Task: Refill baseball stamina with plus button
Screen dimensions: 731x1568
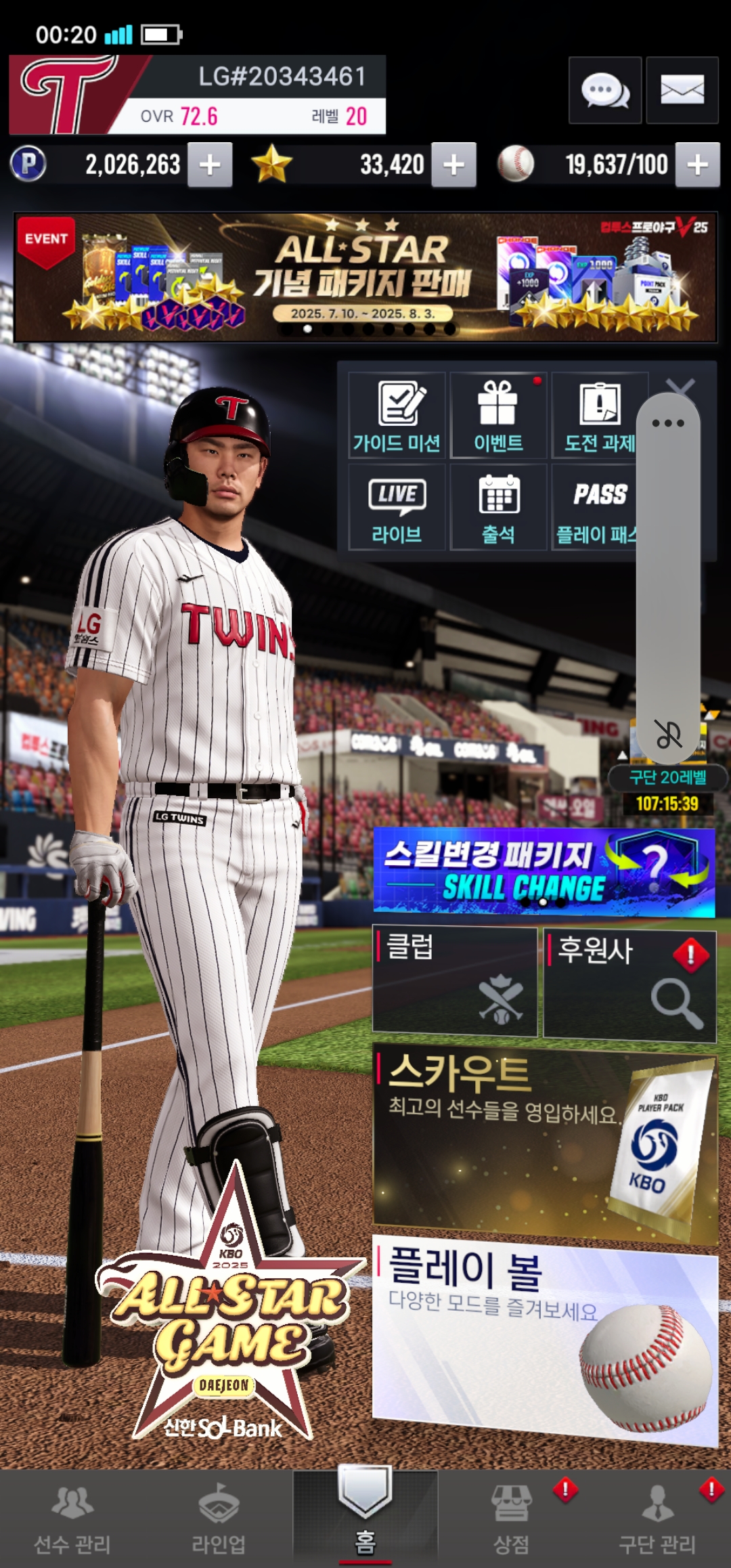Action: click(x=697, y=165)
